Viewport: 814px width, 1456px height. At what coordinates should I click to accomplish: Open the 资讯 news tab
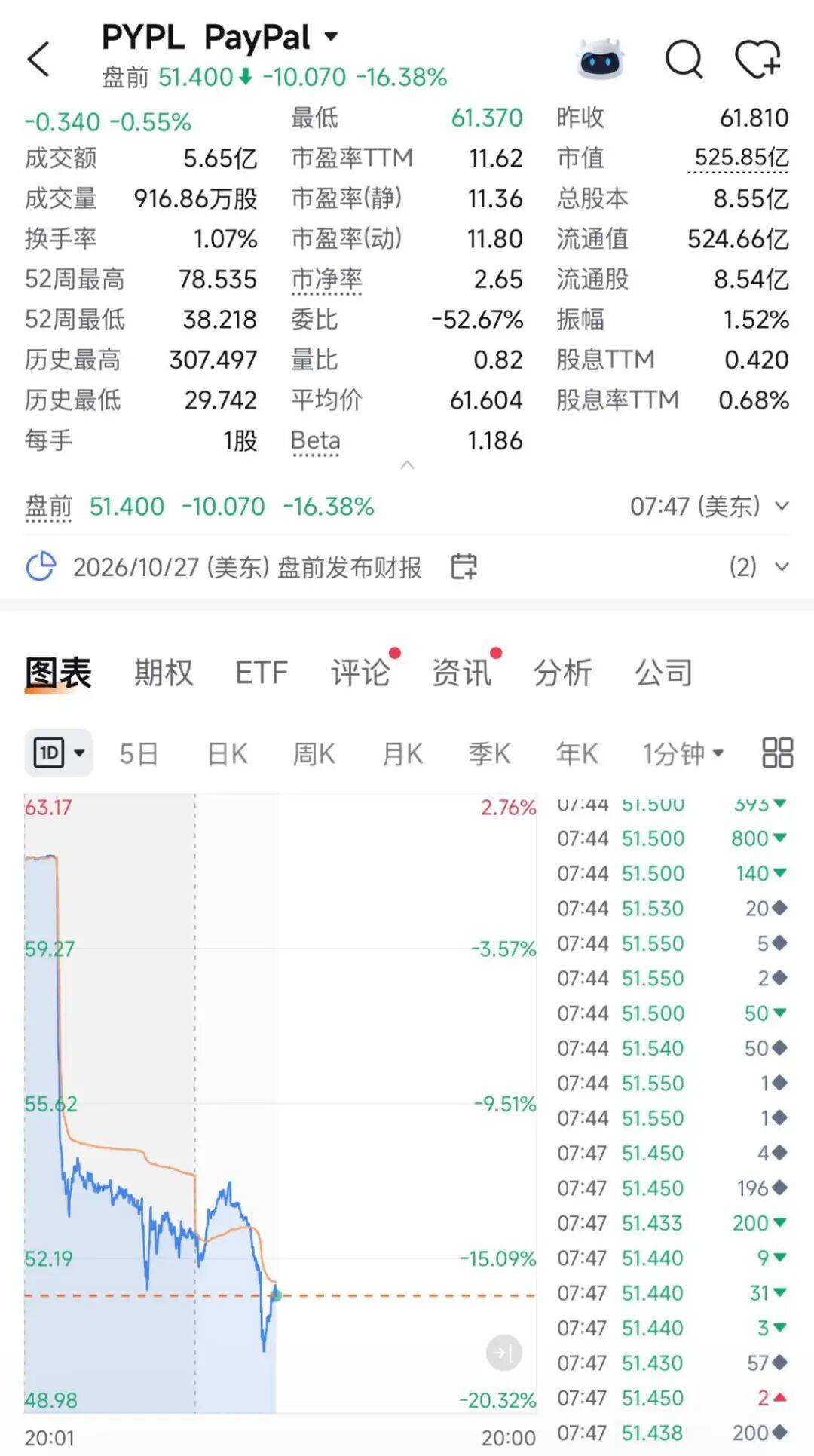pos(461,672)
